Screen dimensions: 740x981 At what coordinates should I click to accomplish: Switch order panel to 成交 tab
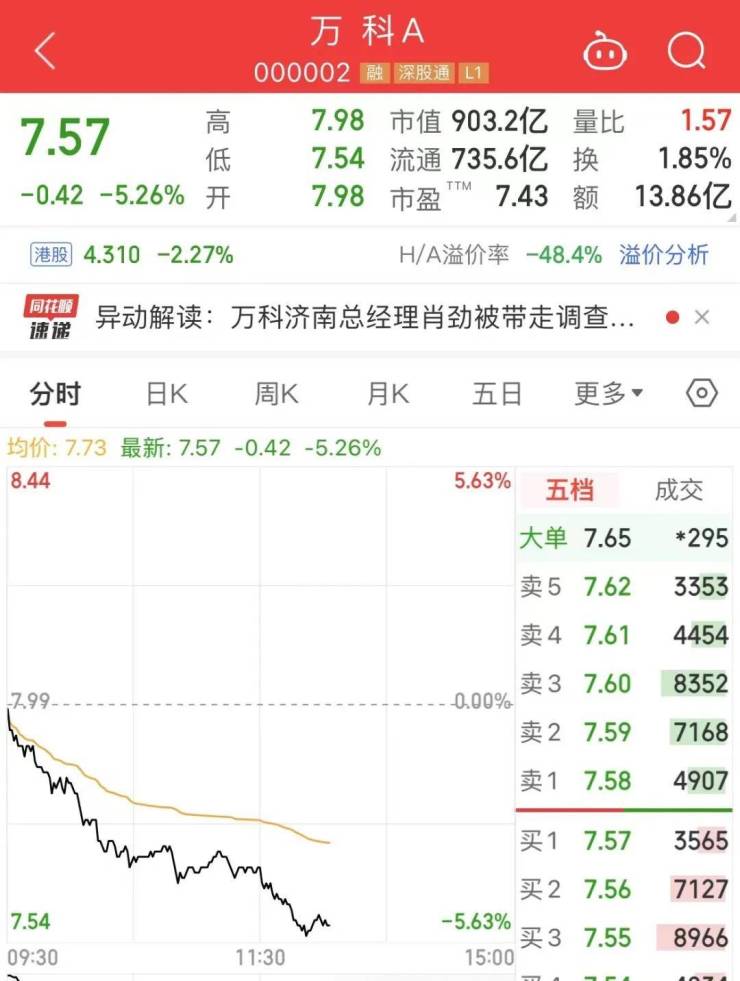point(679,490)
